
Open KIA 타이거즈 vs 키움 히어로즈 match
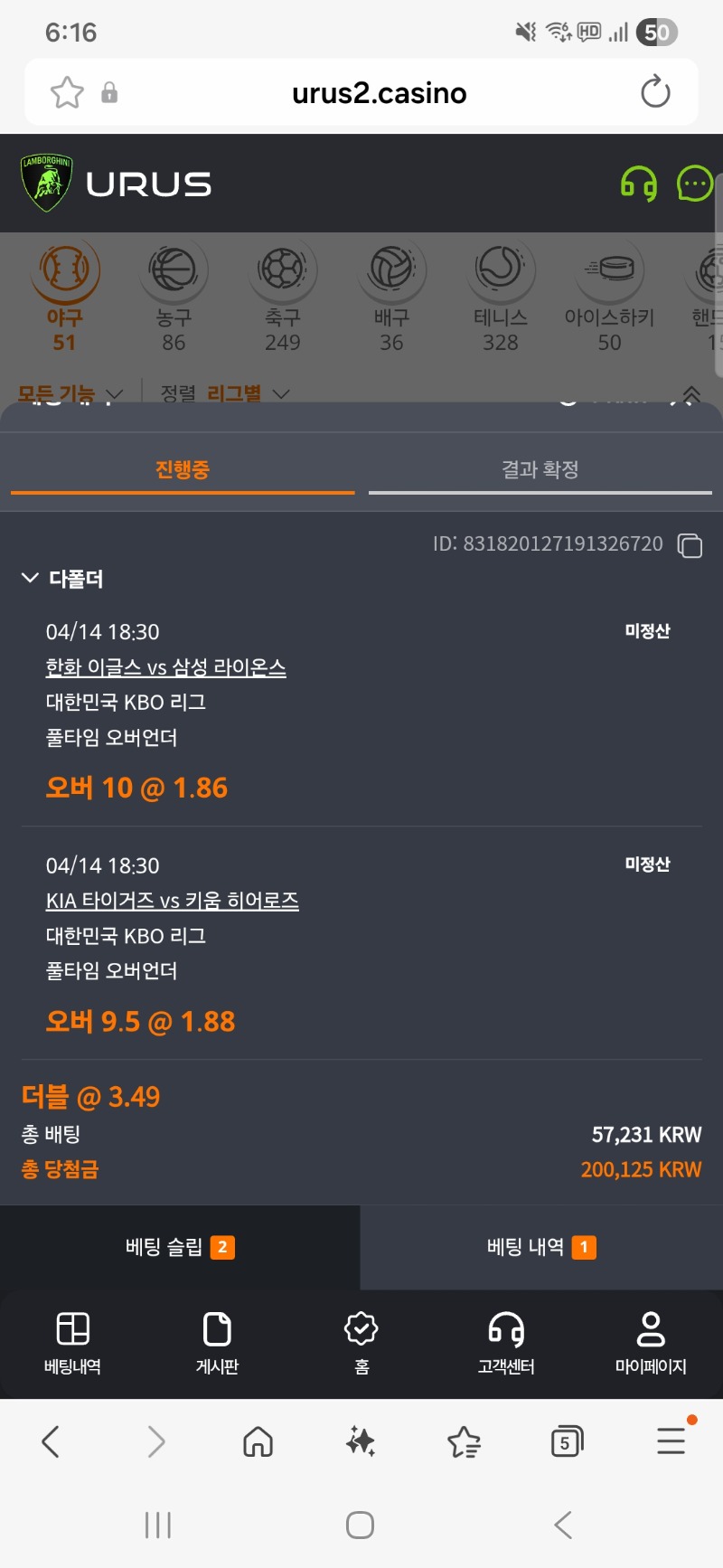tap(173, 902)
